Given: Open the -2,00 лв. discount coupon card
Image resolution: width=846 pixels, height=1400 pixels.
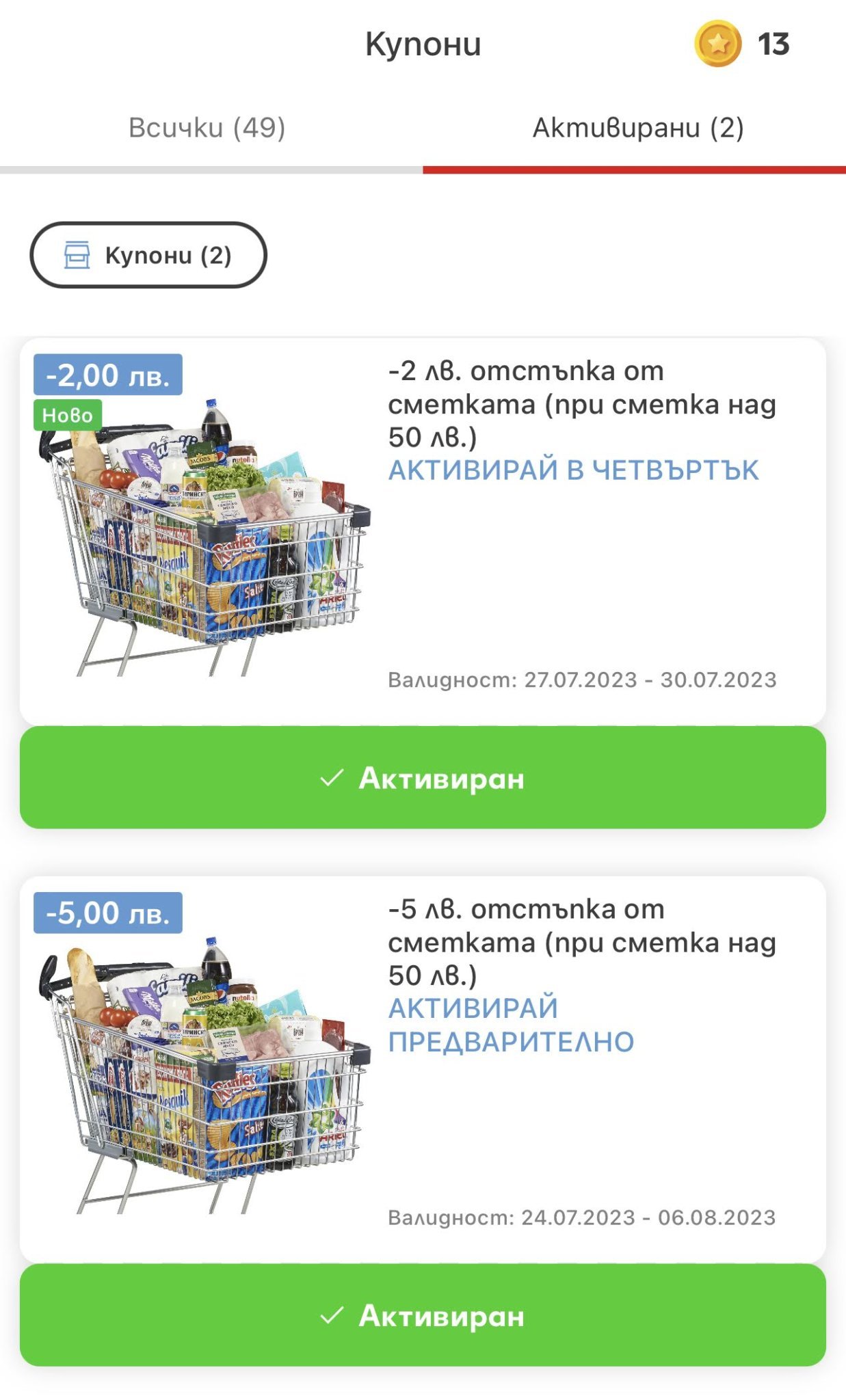Looking at the screenshot, I should [x=423, y=531].
